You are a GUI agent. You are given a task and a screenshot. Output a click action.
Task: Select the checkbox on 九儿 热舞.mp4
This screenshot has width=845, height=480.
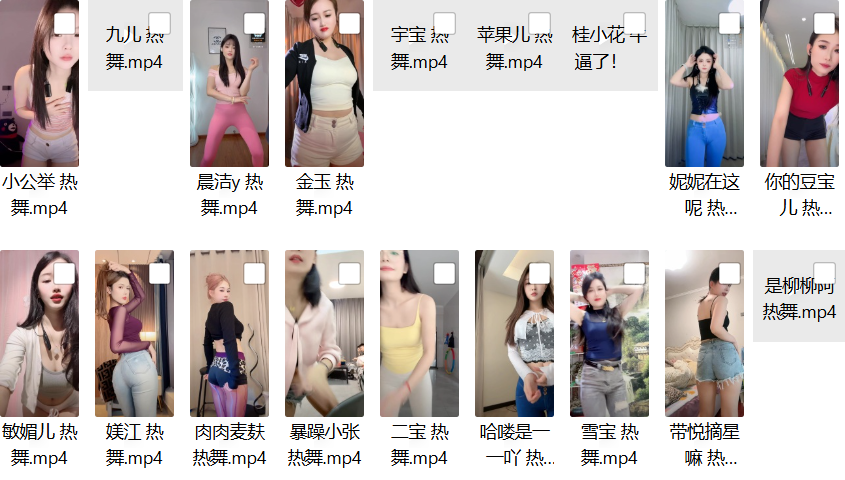[159, 23]
